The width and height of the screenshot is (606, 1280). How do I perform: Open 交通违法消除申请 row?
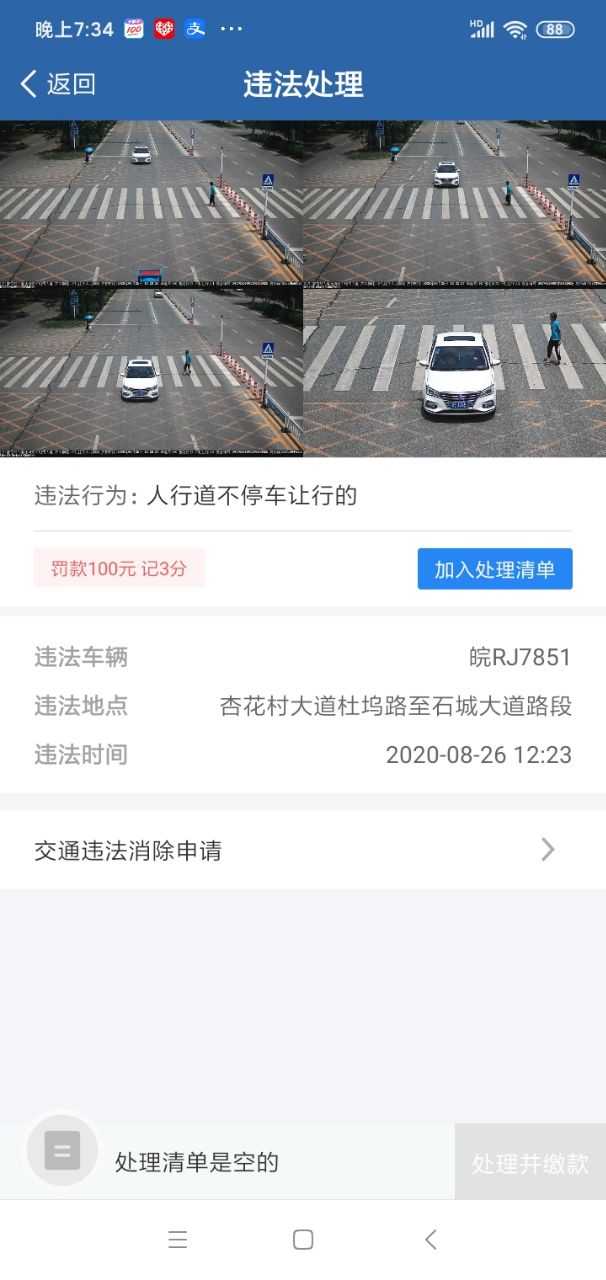[x=303, y=850]
